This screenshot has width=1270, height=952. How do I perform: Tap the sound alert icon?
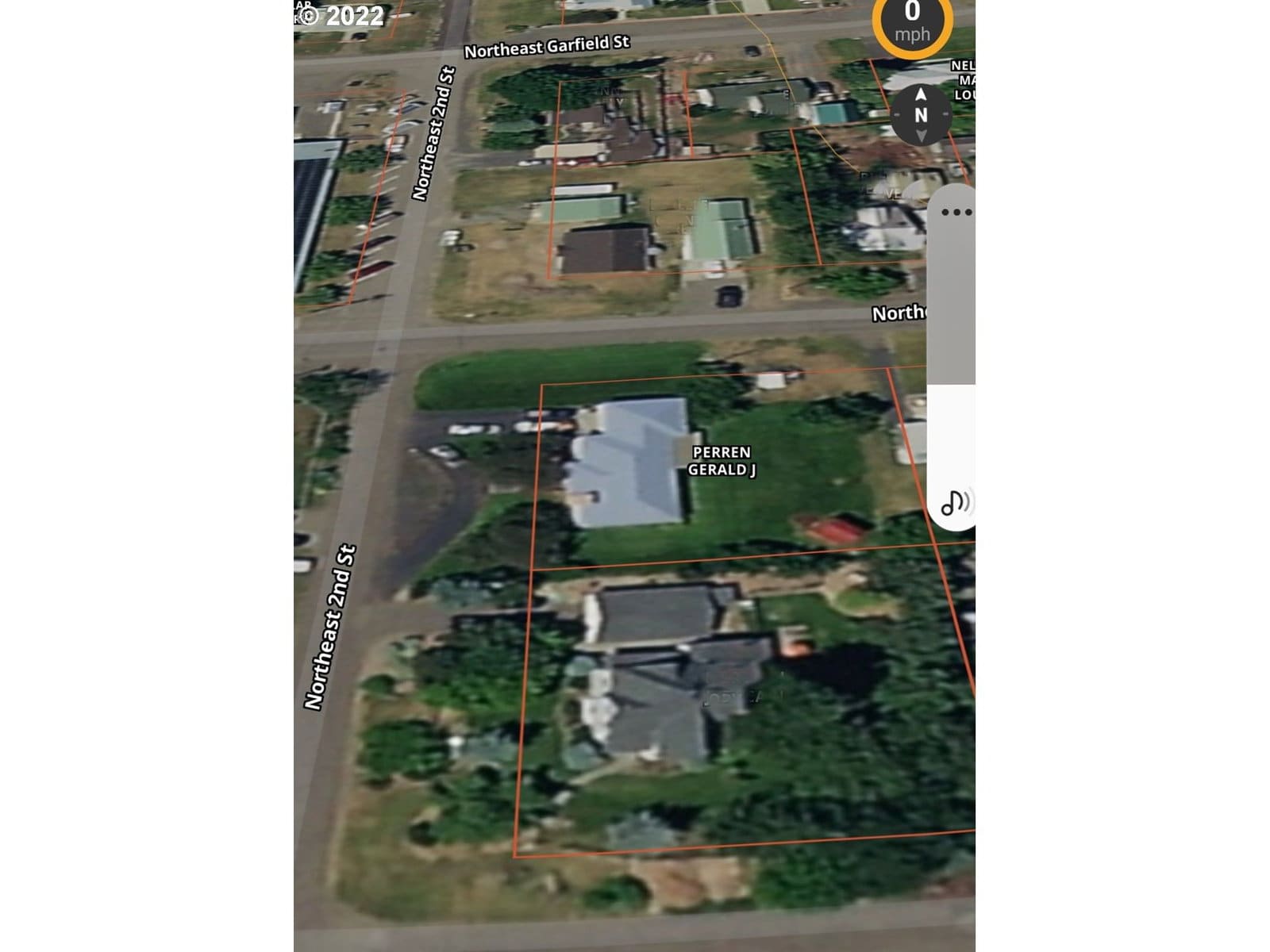(x=956, y=502)
